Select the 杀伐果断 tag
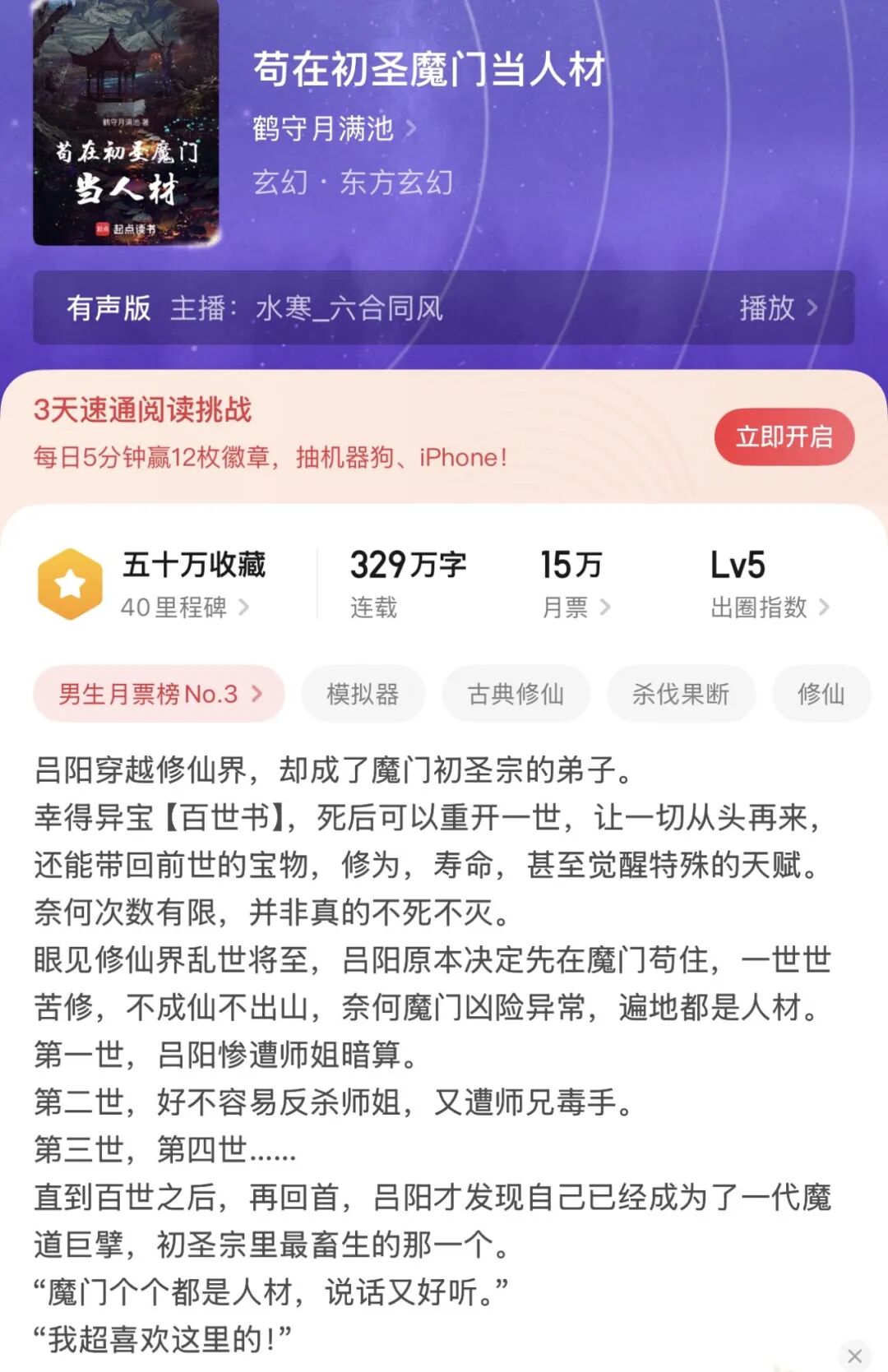The height and width of the screenshot is (1372, 888). 680,694
